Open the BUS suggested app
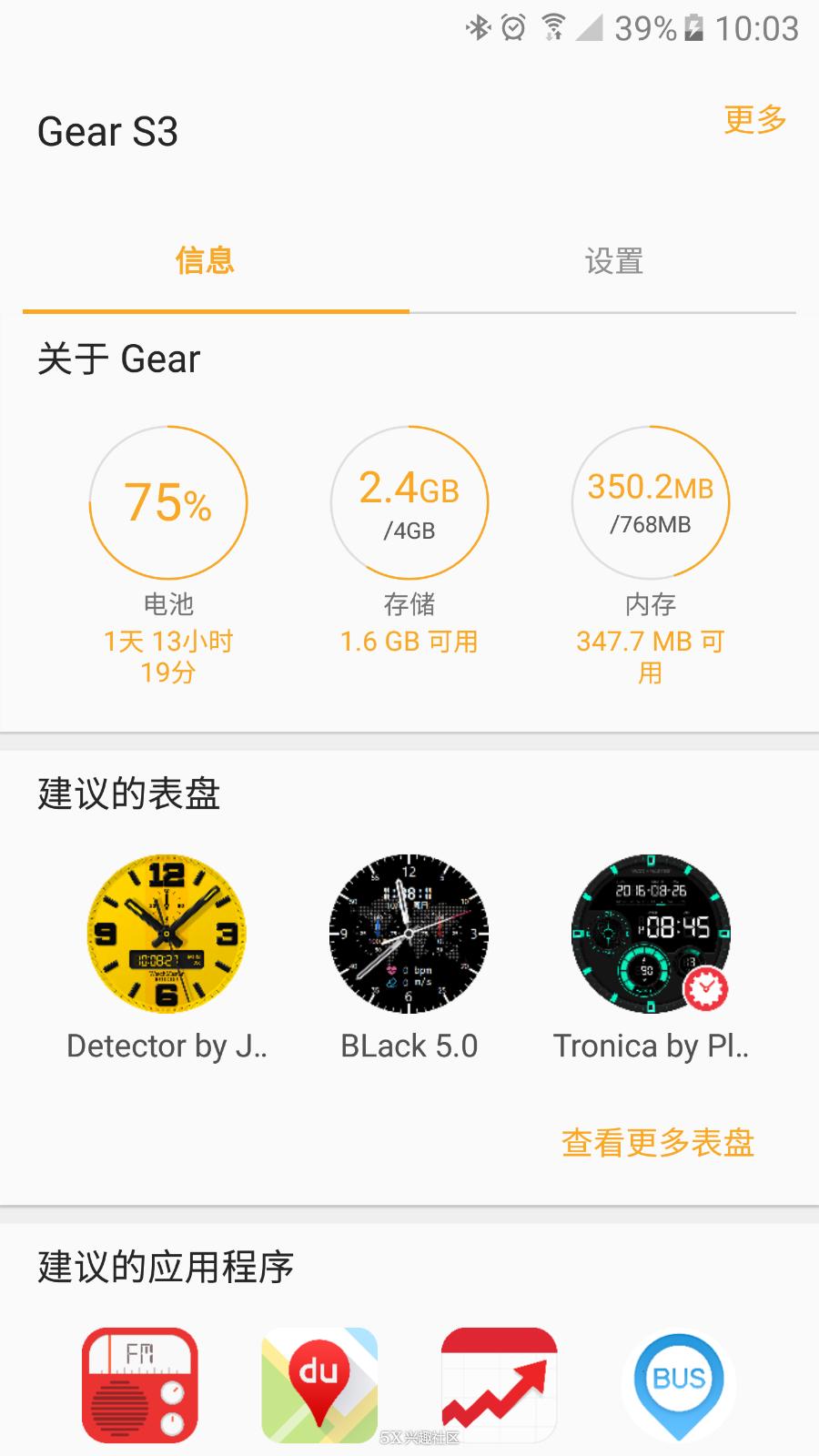The width and height of the screenshot is (819, 1456). (678, 1383)
